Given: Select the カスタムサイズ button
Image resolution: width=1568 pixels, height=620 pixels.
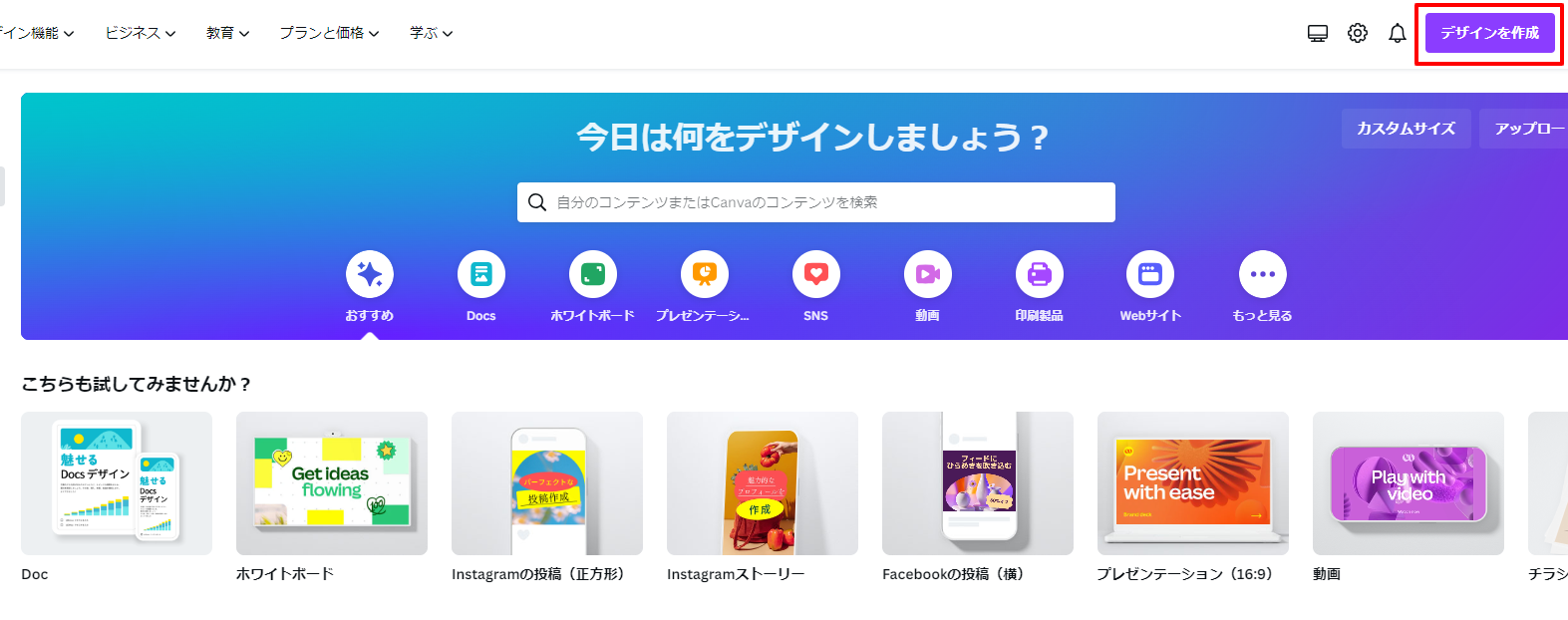Looking at the screenshot, I should pos(1406,129).
